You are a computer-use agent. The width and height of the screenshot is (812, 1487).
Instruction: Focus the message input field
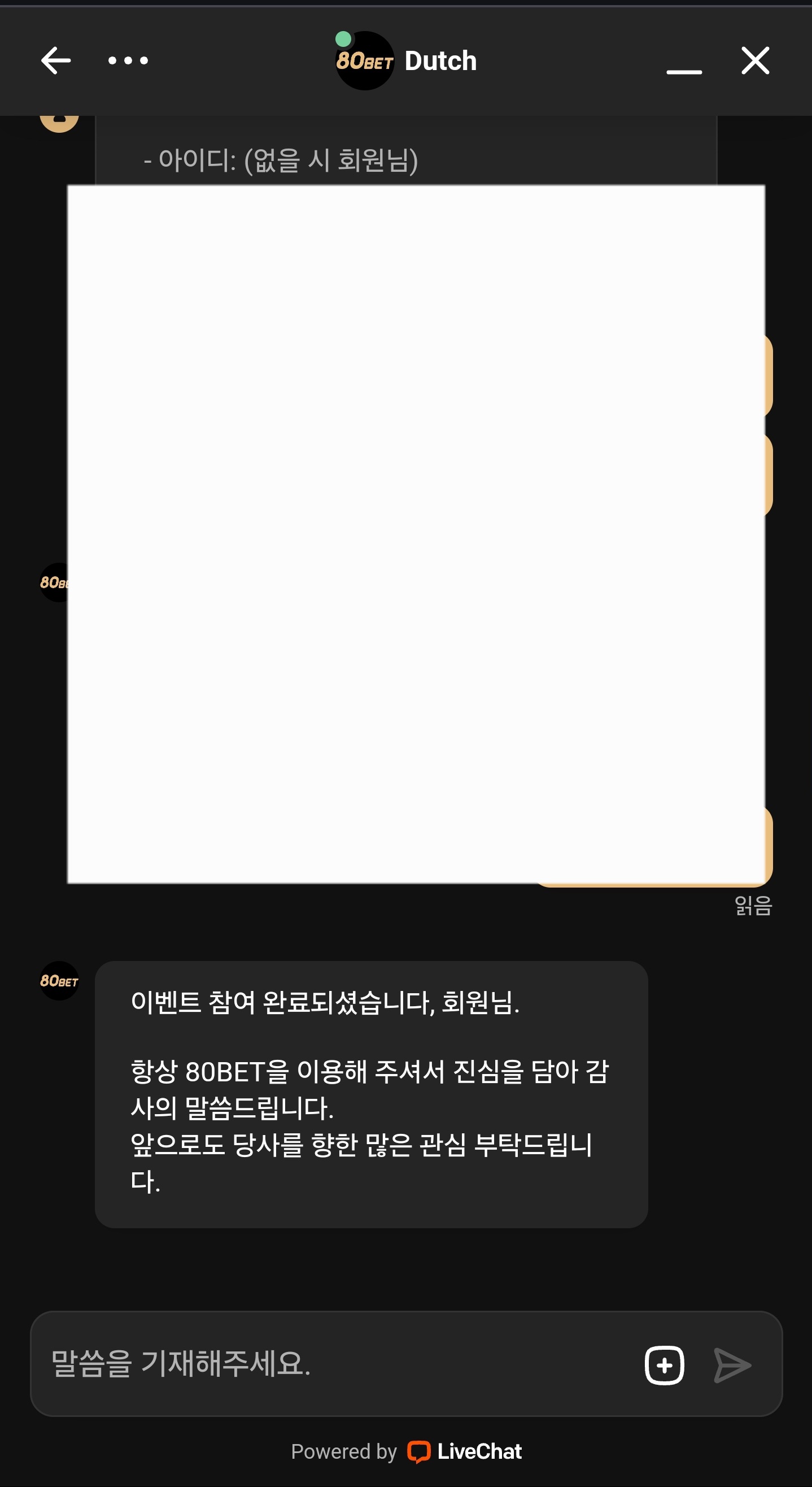click(335, 1363)
